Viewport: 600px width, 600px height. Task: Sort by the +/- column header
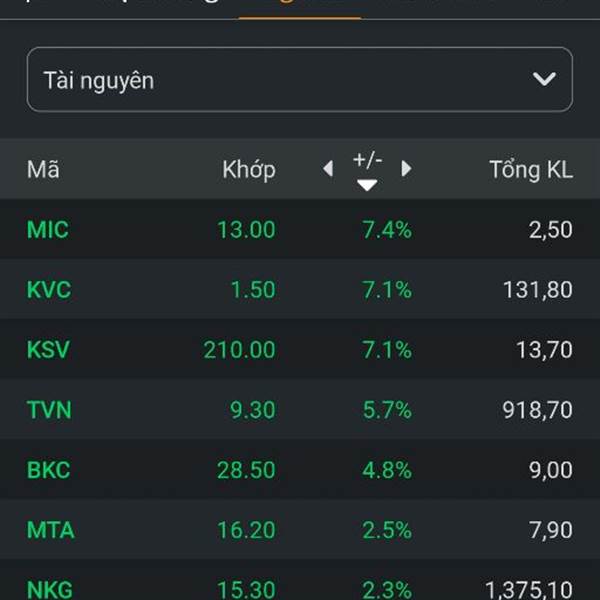(367, 160)
